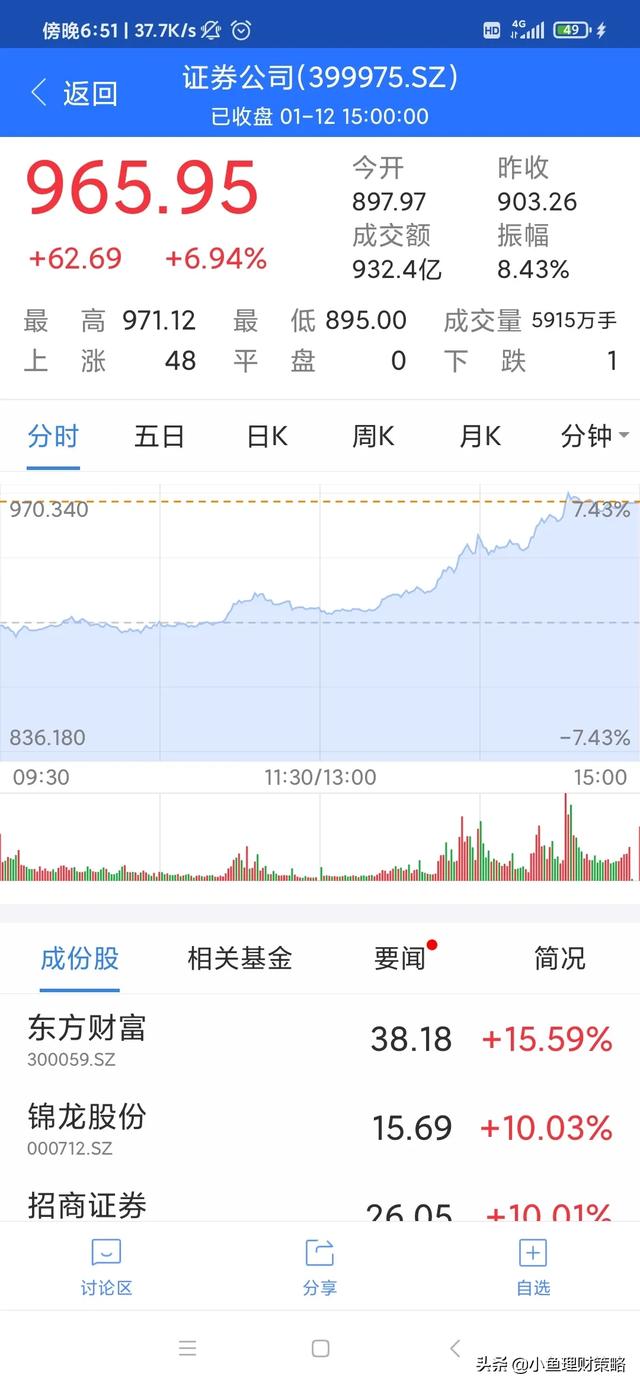The width and height of the screenshot is (640, 1387).
Task: Select the 成份股 tab
Action: click(x=80, y=959)
